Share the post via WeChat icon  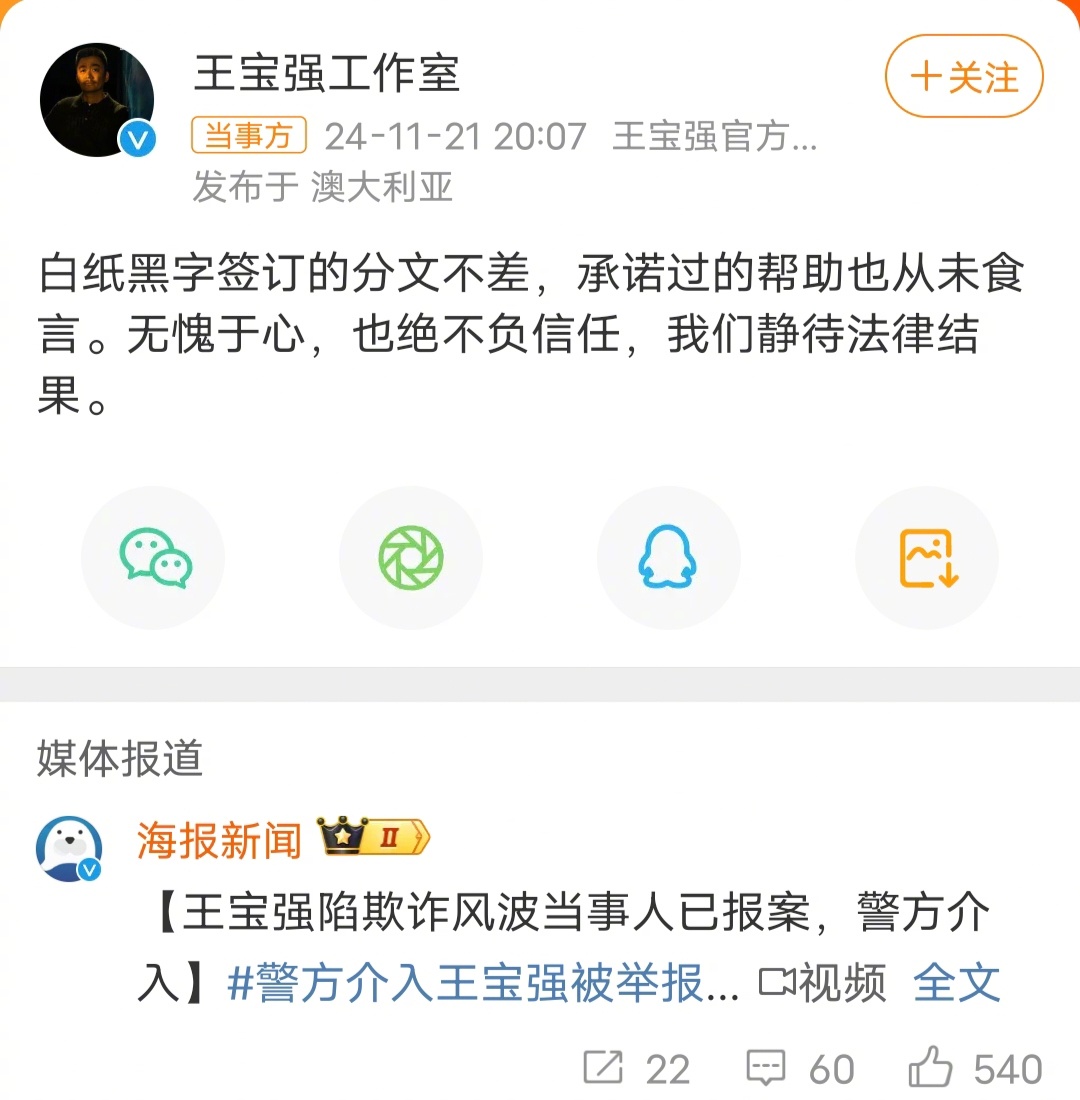[x=153, y=558]
